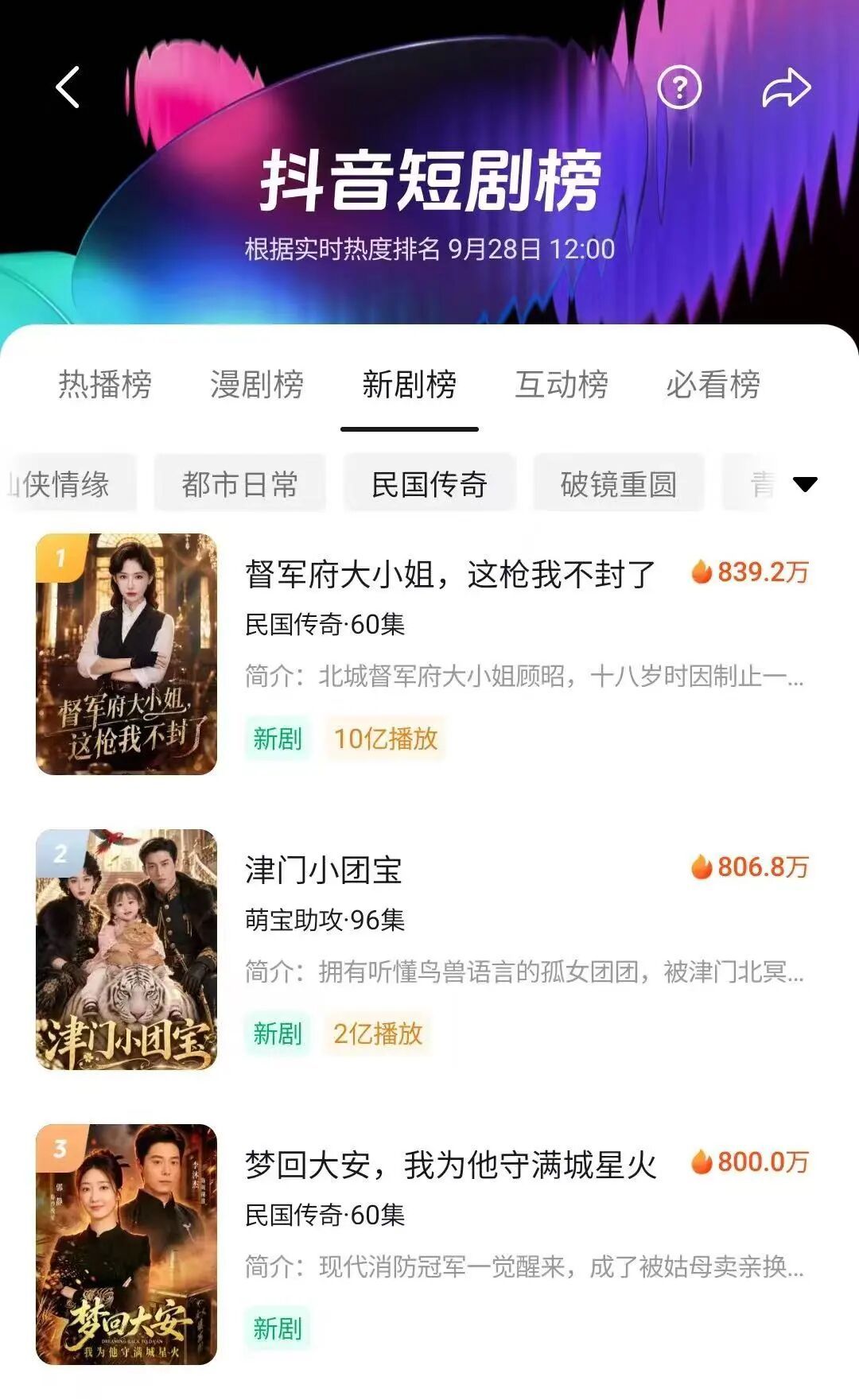The width and height of the screenshot is (859, 1400).
Task: Switch to the 互动榜 tab
Action: [561, 384]
